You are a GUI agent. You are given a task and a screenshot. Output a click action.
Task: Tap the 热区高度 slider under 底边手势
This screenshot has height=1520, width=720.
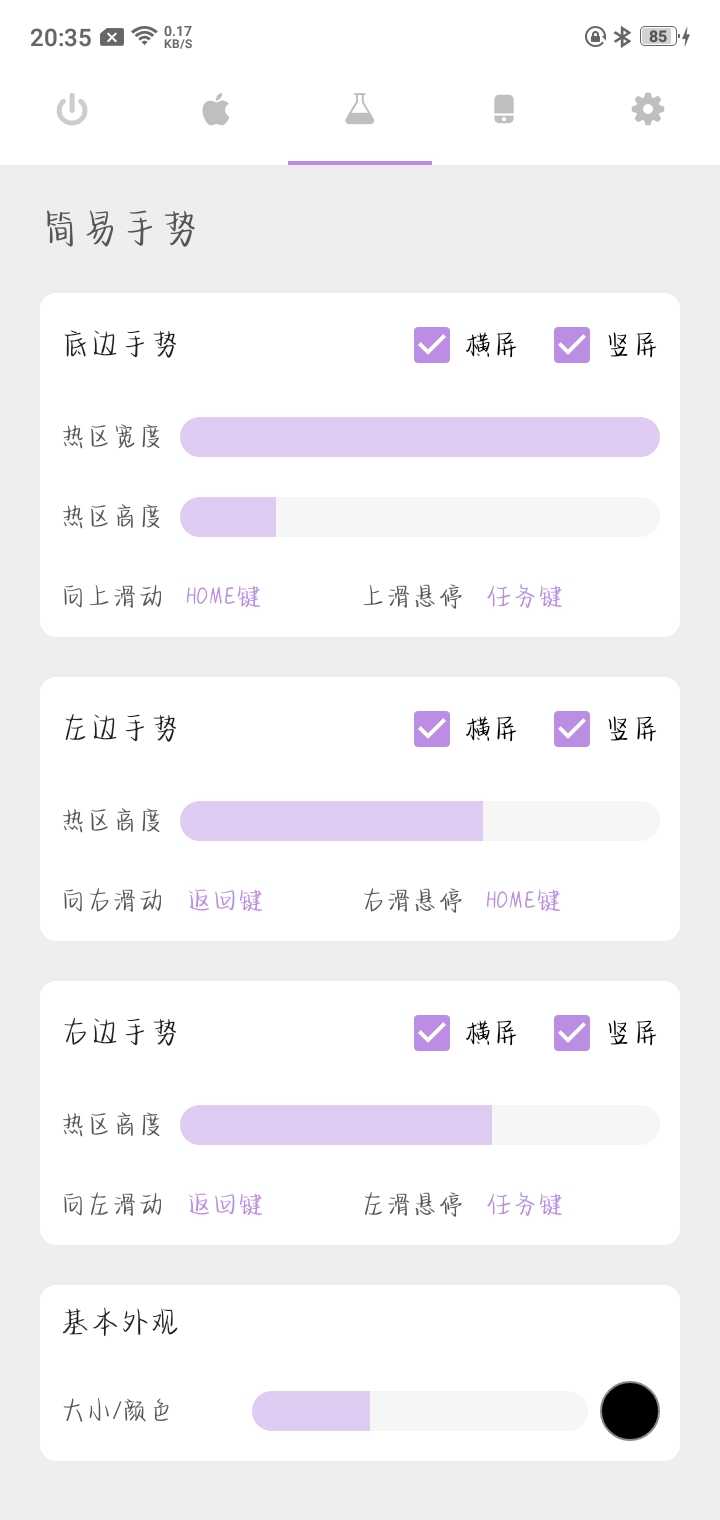point(420,517)
